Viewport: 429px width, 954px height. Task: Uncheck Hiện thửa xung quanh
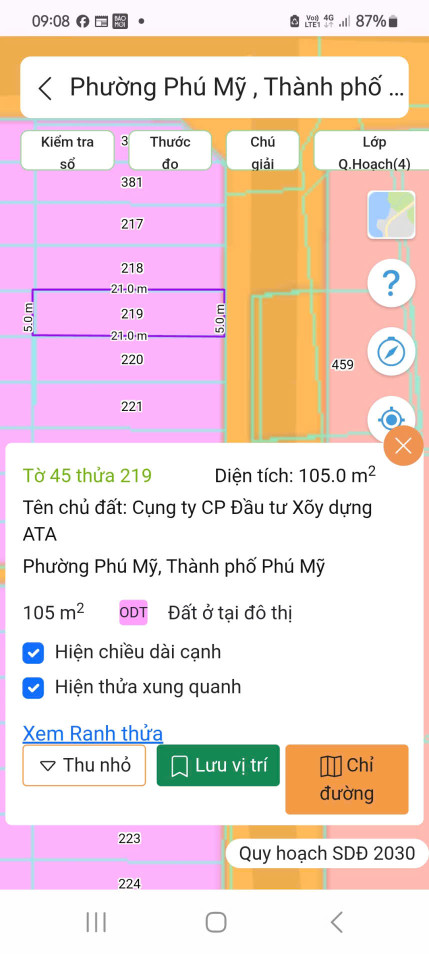pos(33,688)
